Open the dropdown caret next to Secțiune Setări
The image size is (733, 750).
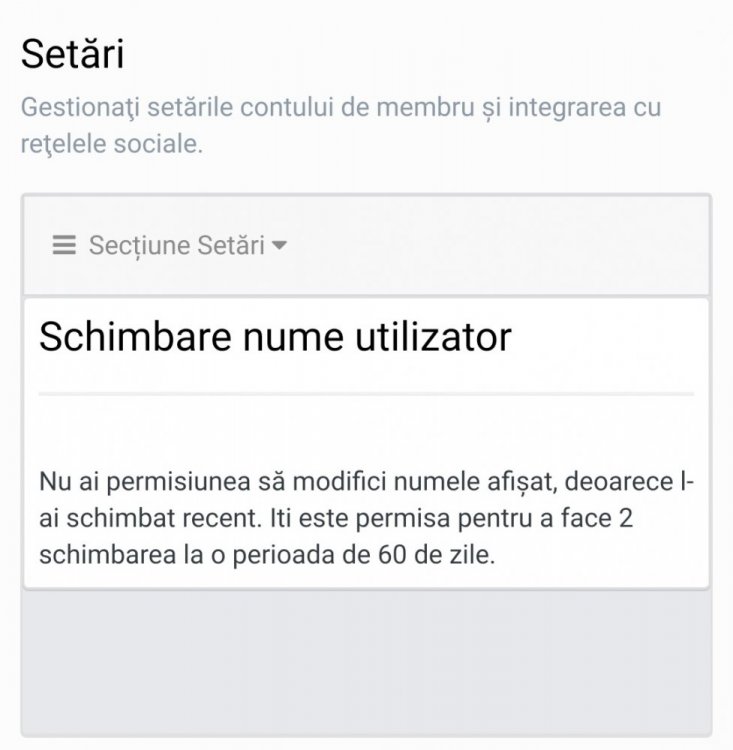pyautogui.click(x=280, y=243)
